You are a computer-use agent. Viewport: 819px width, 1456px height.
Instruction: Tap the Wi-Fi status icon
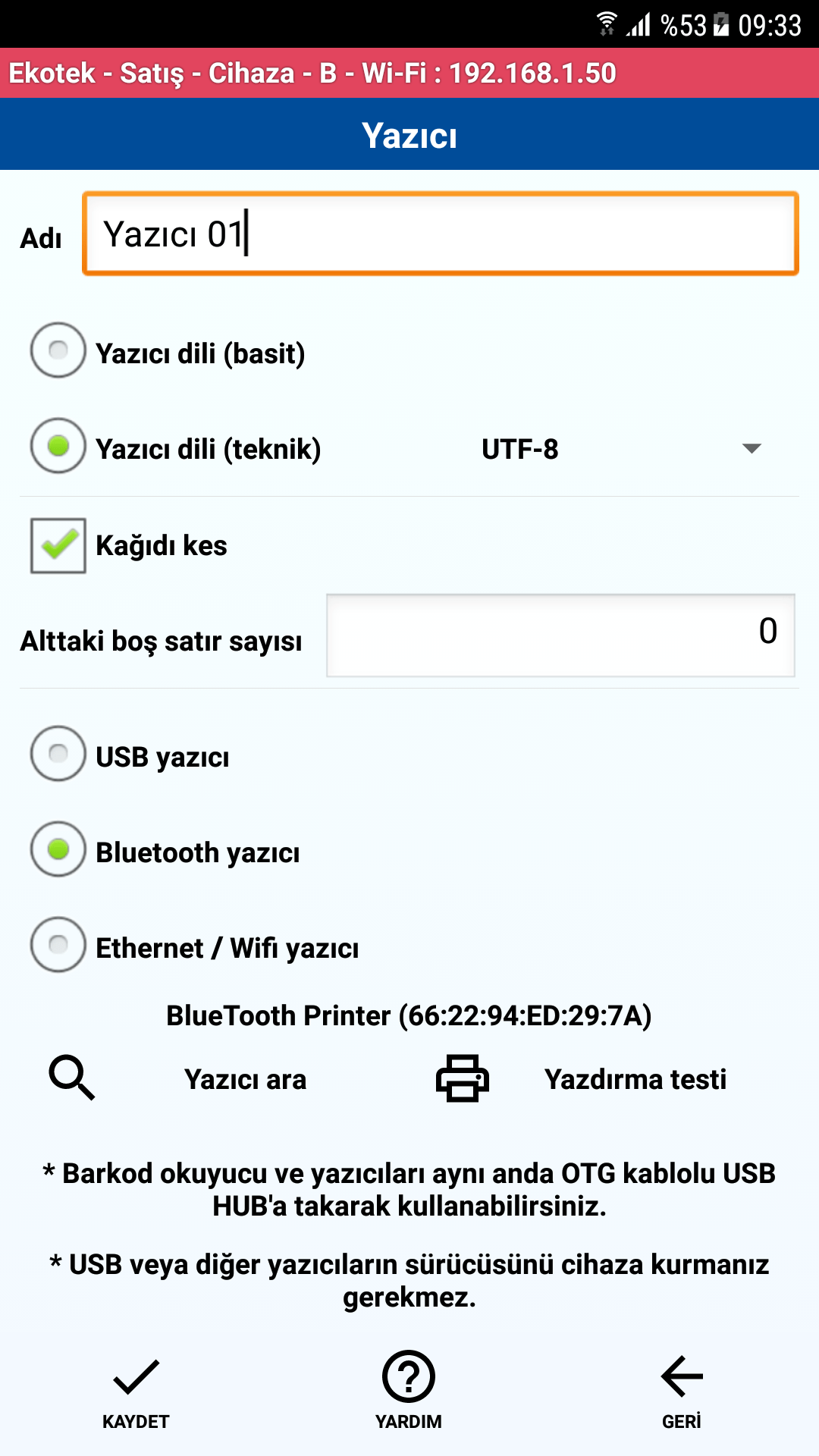click(606, 23)
